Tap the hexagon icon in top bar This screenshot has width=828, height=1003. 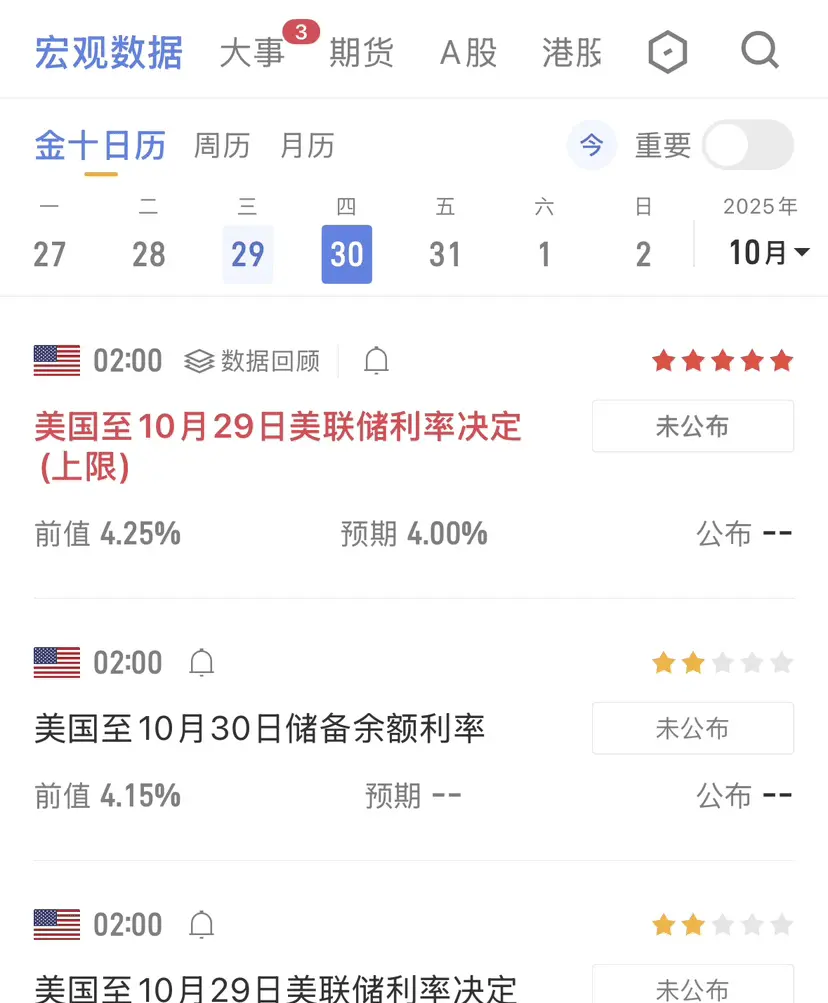pos(667,52)
